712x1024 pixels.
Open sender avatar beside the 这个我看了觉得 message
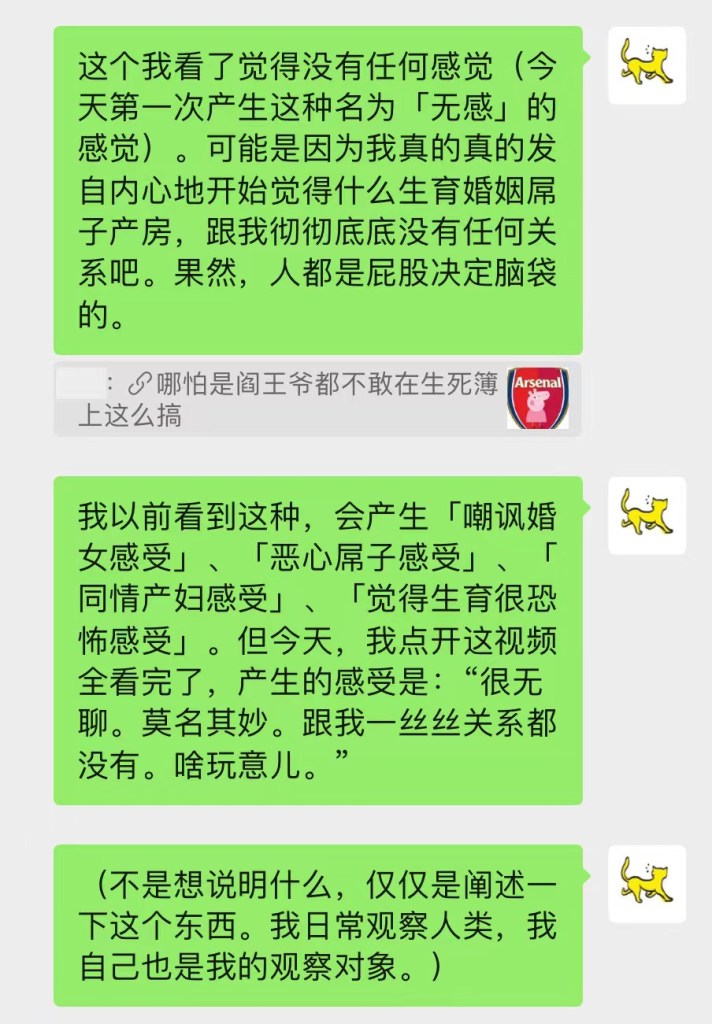(x=647, y=65)
